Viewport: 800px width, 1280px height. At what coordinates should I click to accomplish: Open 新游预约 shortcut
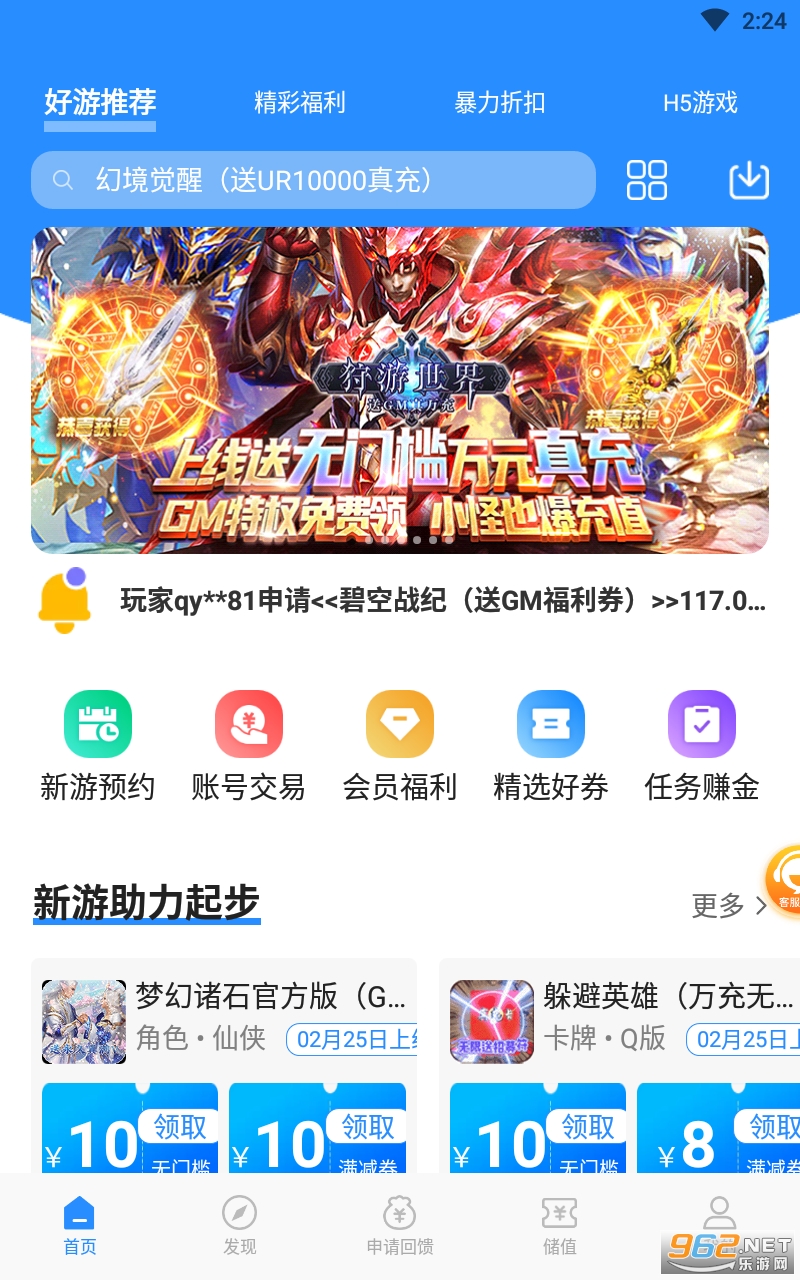pyautogui.click(x=98, y=745)
